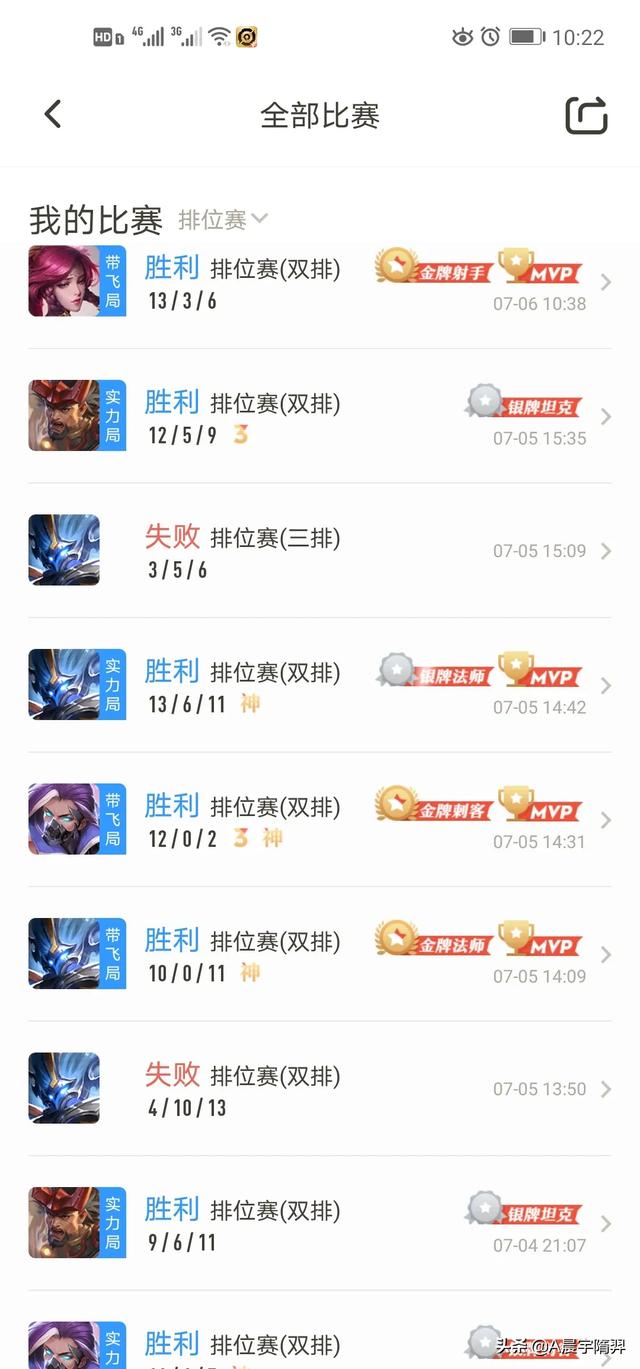The height and width of the screenshot is (1369, 640).
Task: Share the match history
Action: click(x=586, y=116)
